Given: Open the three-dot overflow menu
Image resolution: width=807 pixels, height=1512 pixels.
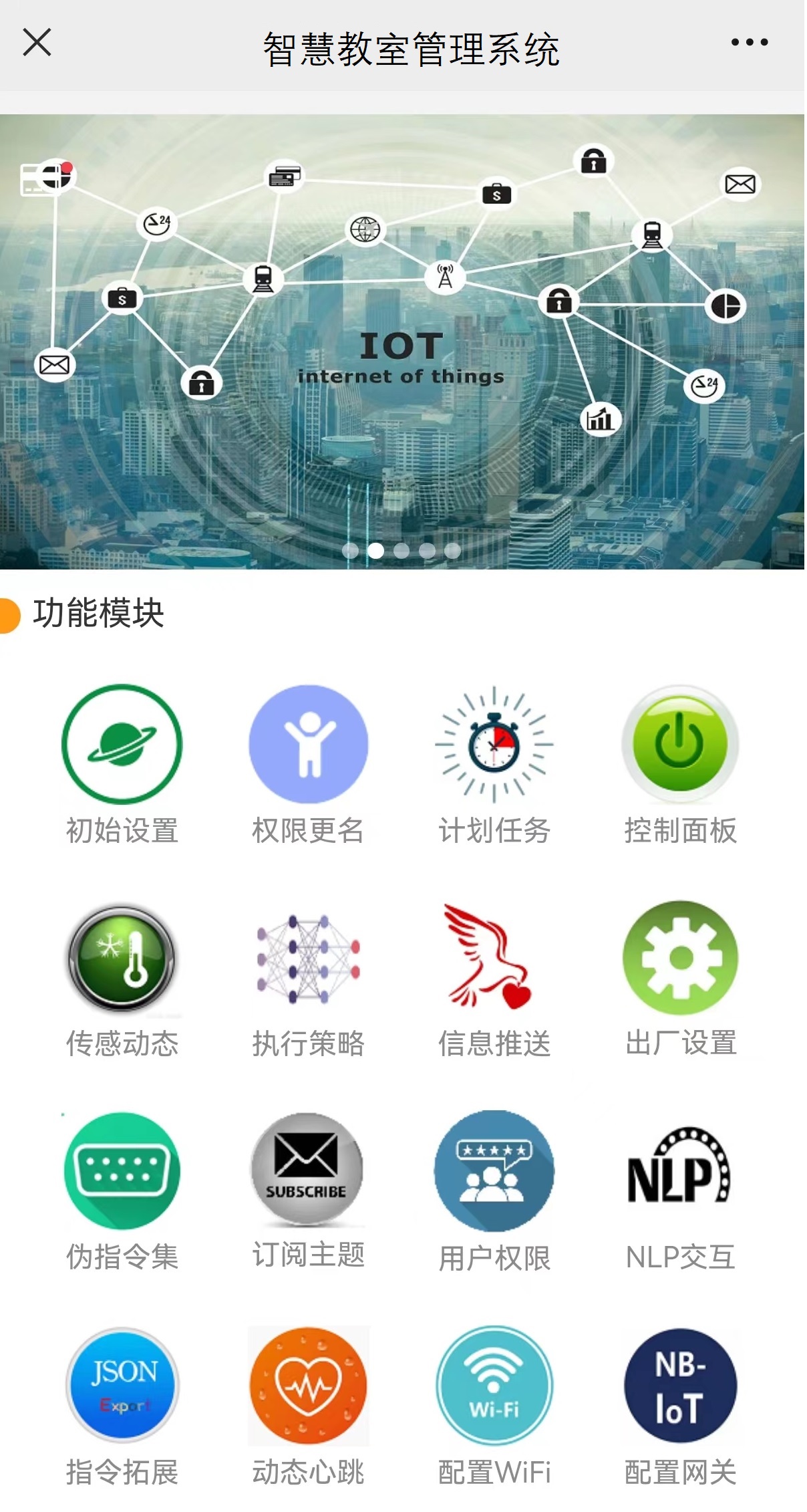Looking at the screenshot, I should [x=749, y=43].
